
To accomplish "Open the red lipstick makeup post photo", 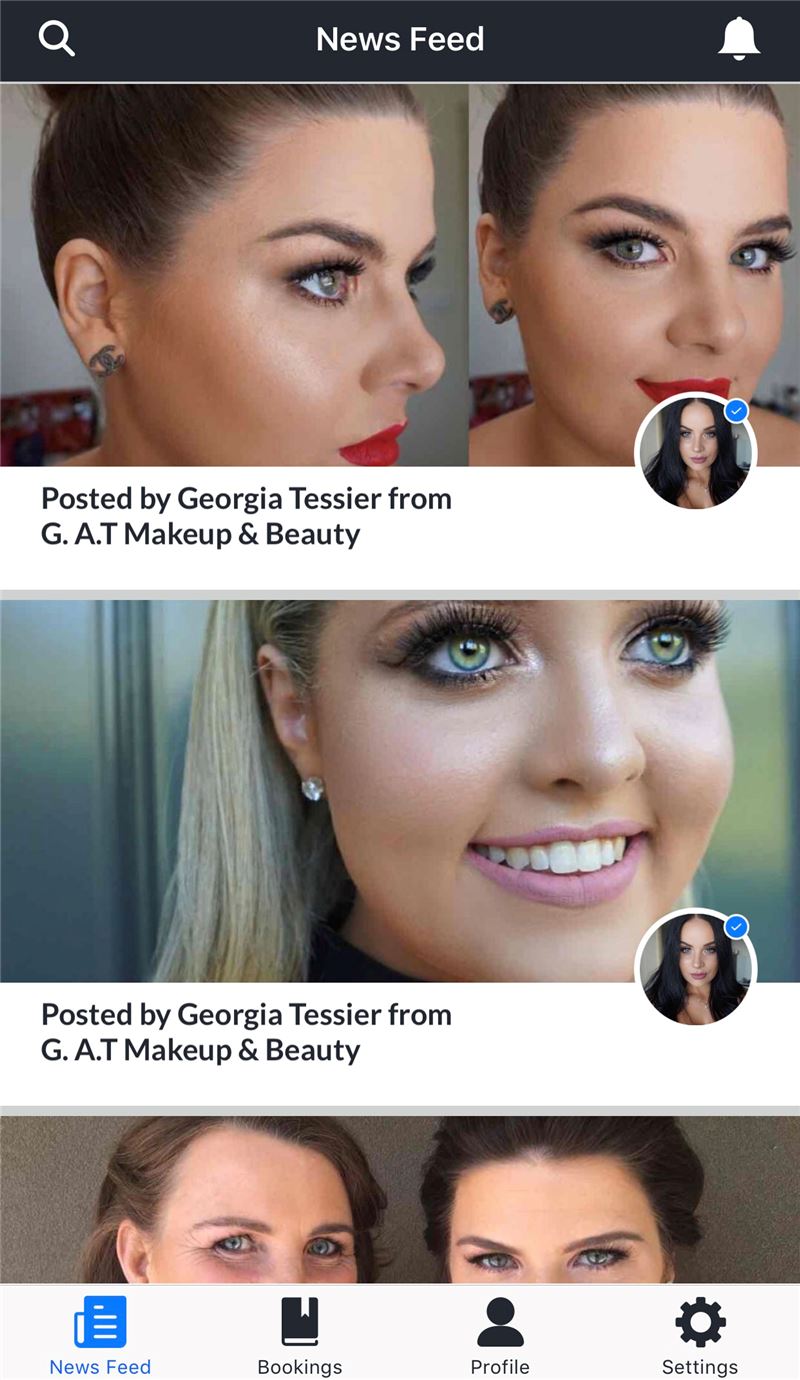I will pos(400,275).
